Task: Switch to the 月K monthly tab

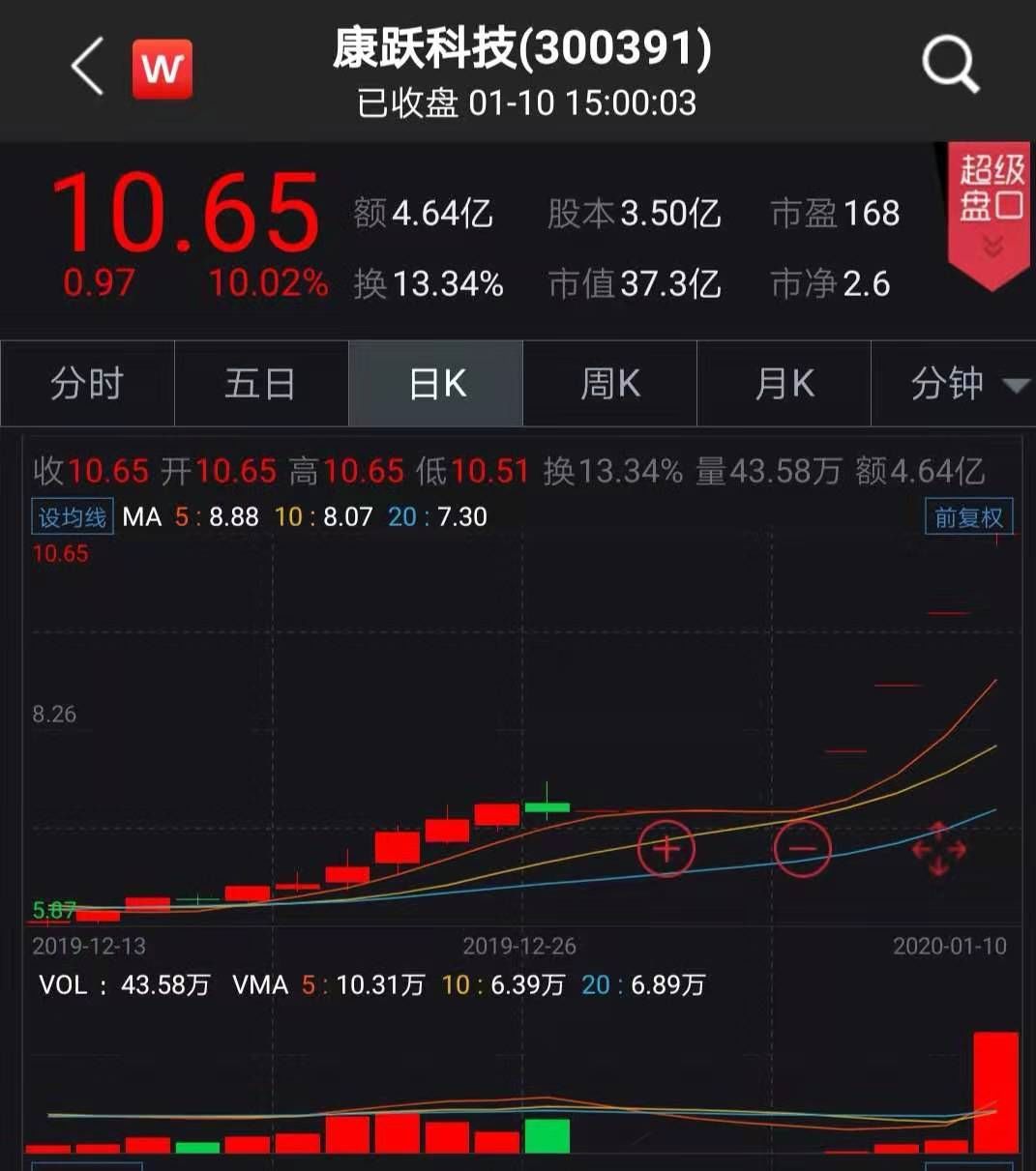Action: [783, 384]
